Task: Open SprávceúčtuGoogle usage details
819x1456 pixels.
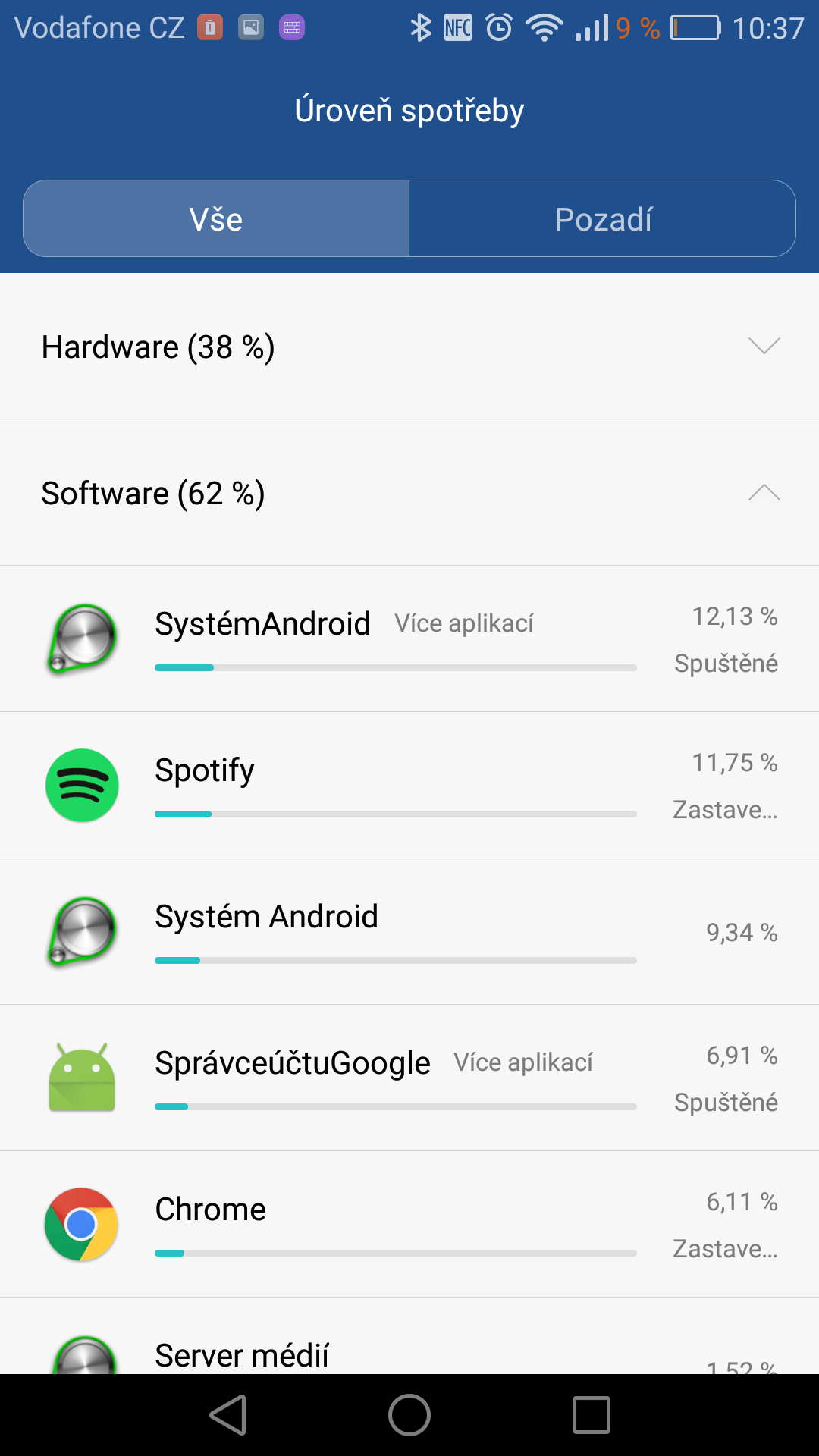Action: [409, 1078]
